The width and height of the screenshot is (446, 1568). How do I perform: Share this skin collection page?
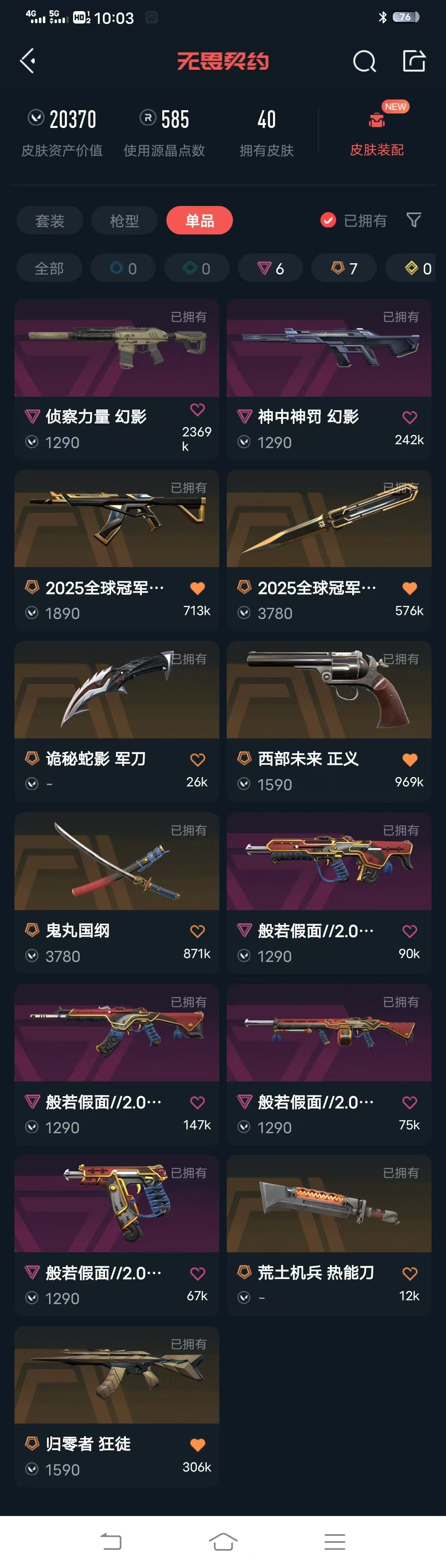414,61
